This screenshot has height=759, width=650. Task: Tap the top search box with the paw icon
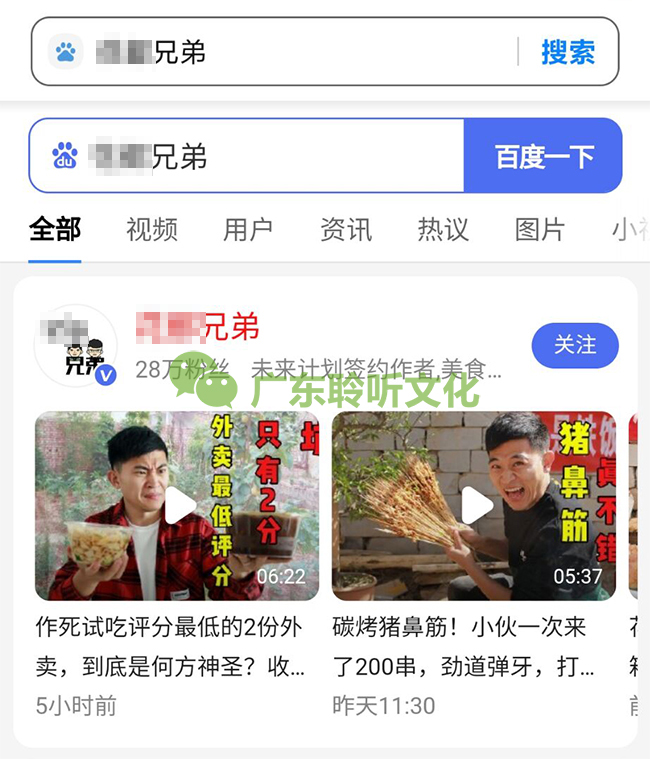[x=280, y=52]
